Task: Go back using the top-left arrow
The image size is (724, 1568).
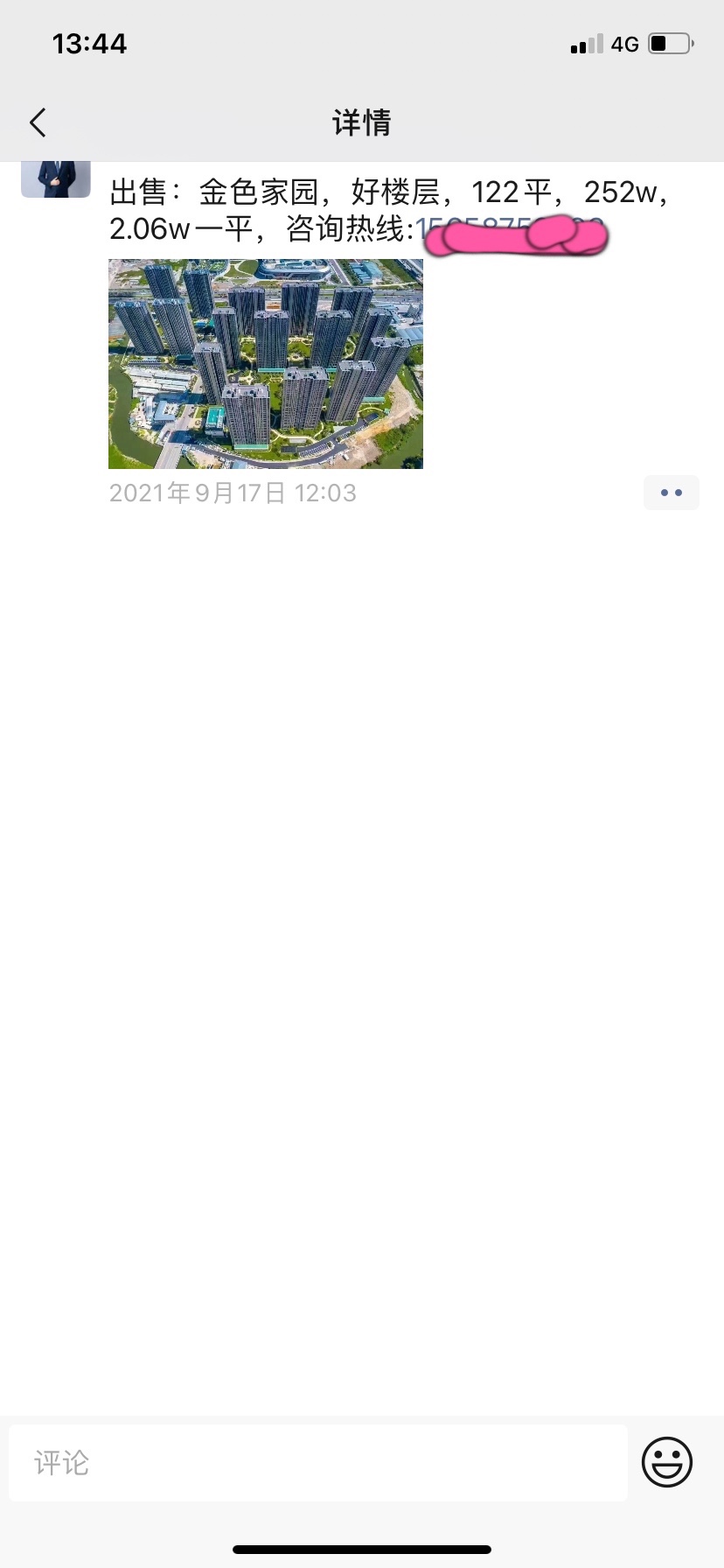Action: [38, 122]
